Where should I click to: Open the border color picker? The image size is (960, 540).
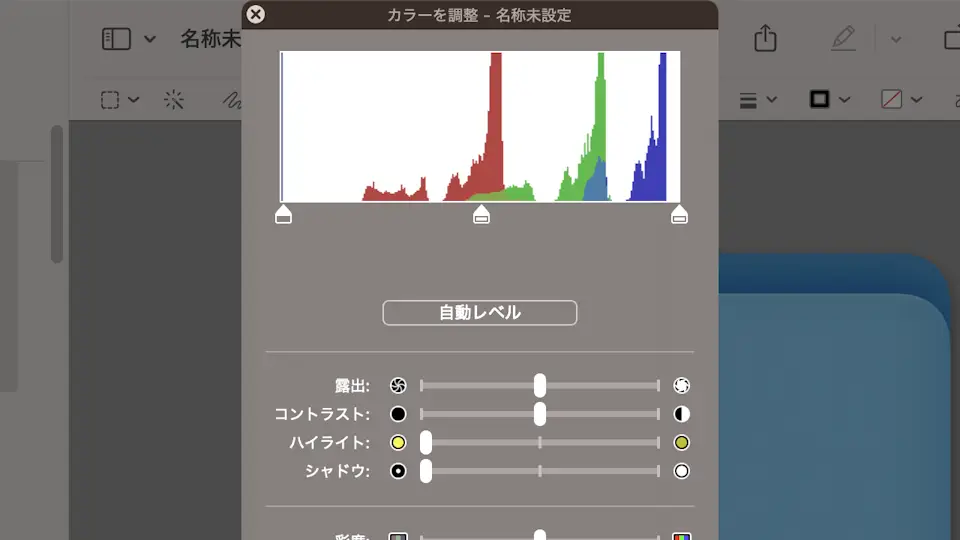(829, 100)
